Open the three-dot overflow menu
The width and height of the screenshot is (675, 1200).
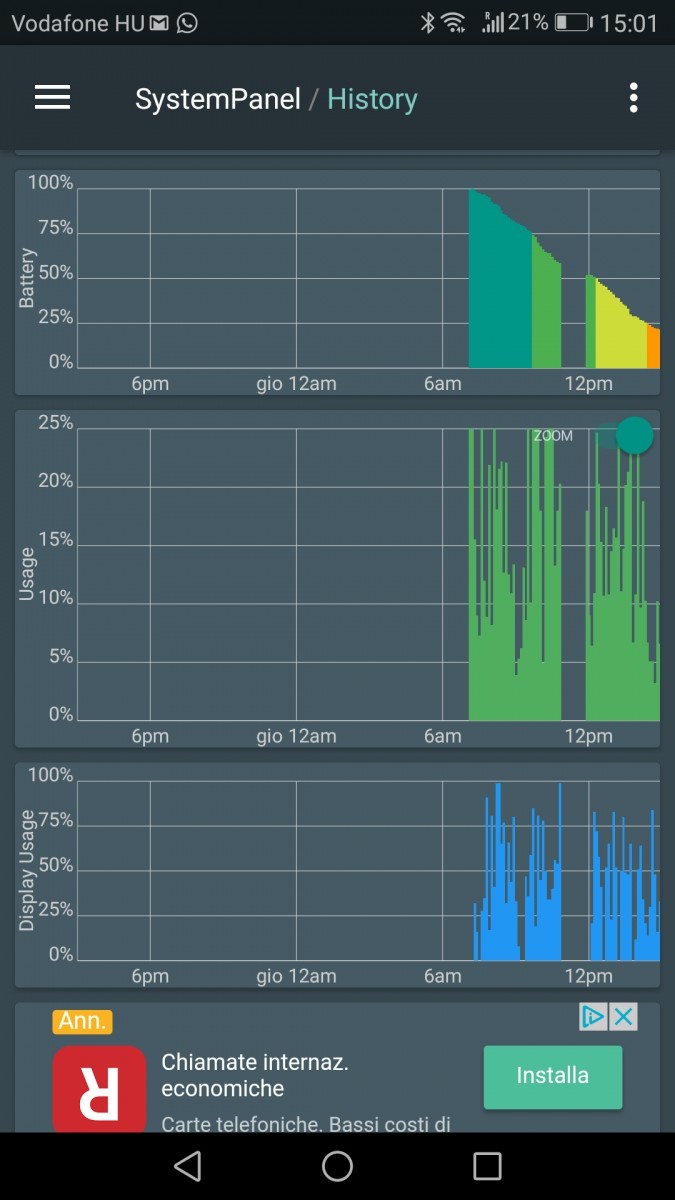point(633,98)
